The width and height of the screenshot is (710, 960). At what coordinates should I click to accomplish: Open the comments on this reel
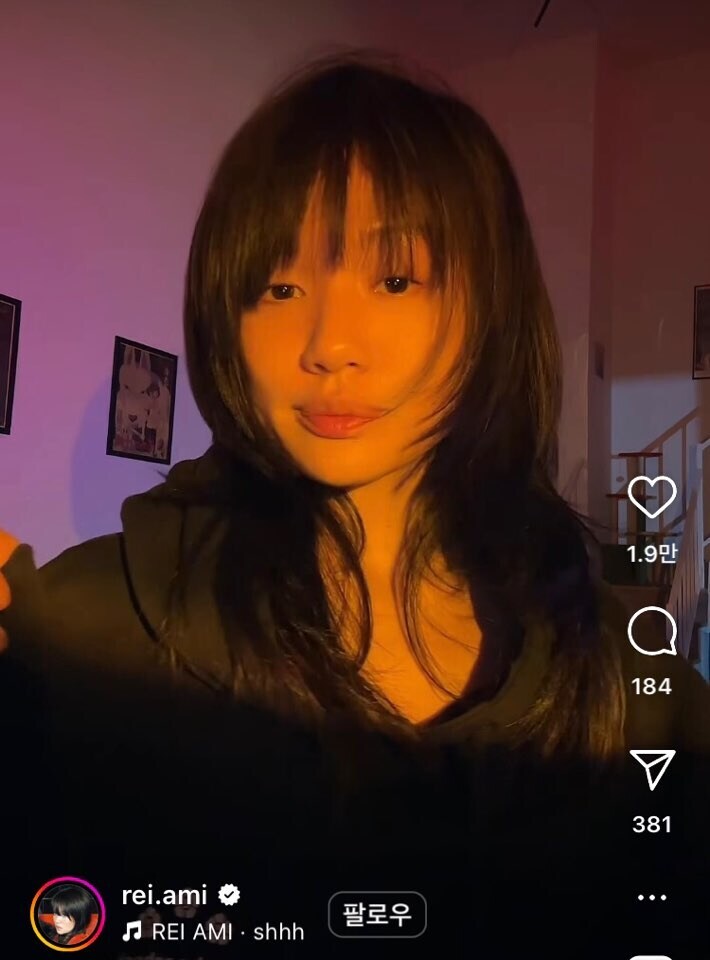click(652, 633)
